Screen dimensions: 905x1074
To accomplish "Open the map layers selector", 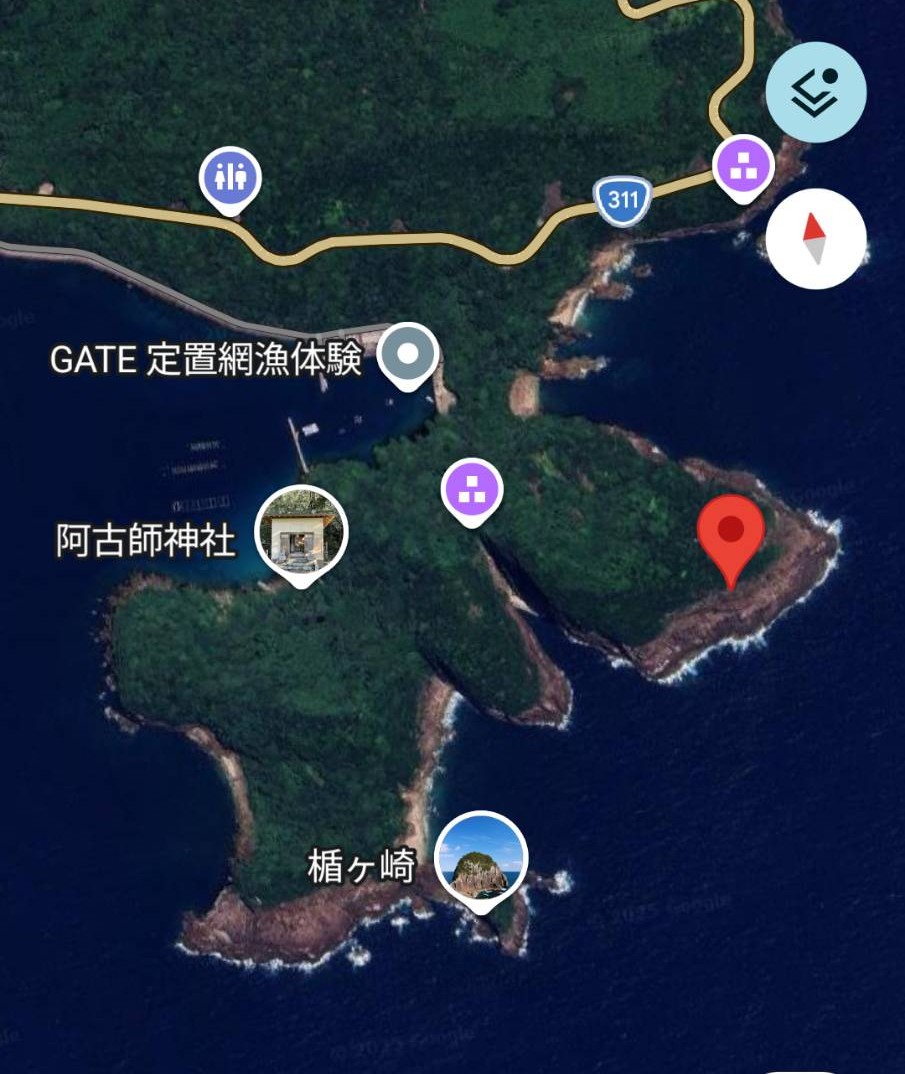I will (816, 92).
